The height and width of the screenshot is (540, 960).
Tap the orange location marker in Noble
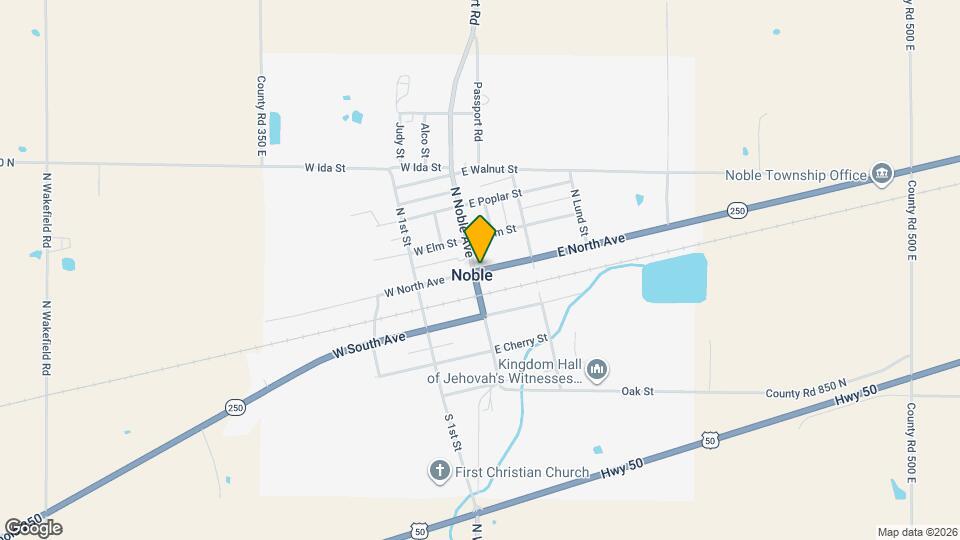tap(480, 238)
